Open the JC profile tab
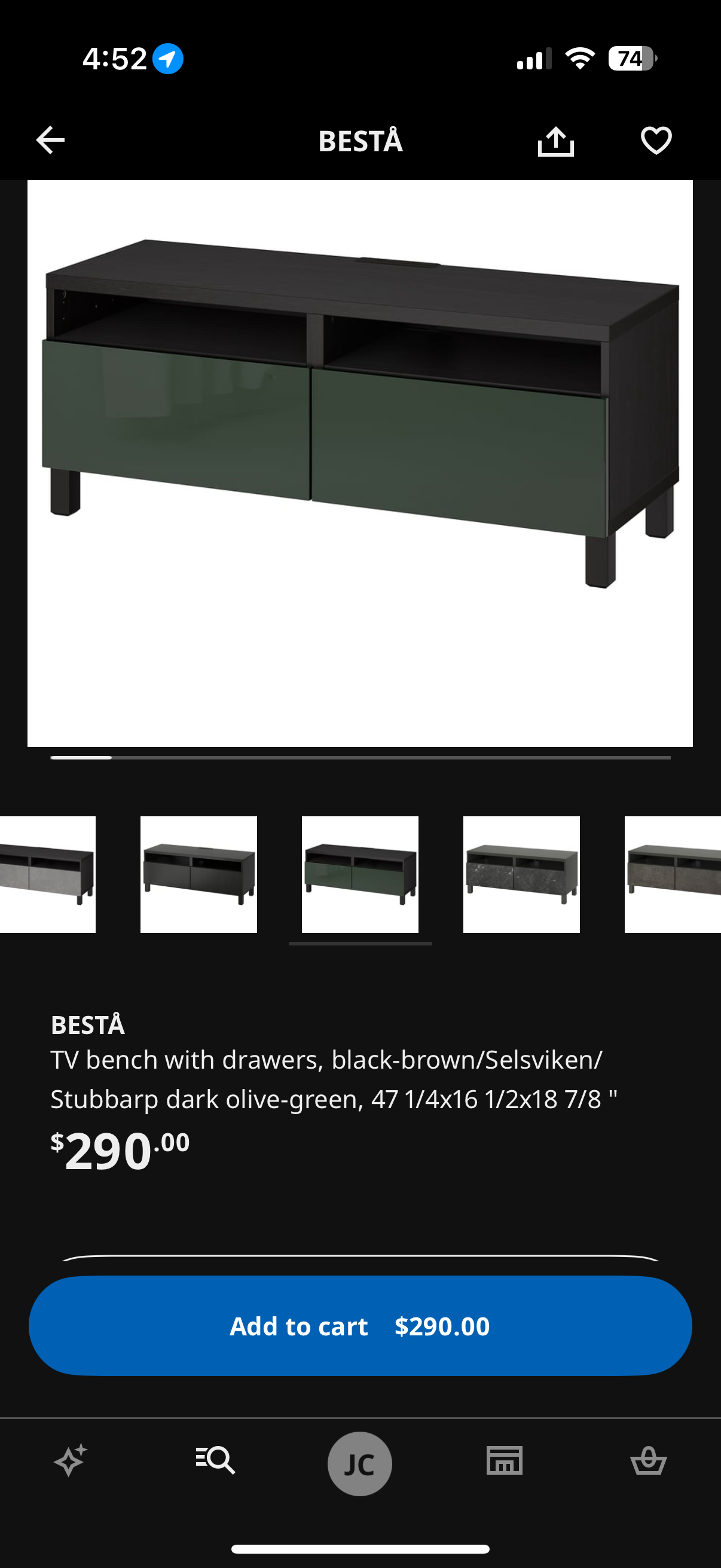 [359, 1464]
